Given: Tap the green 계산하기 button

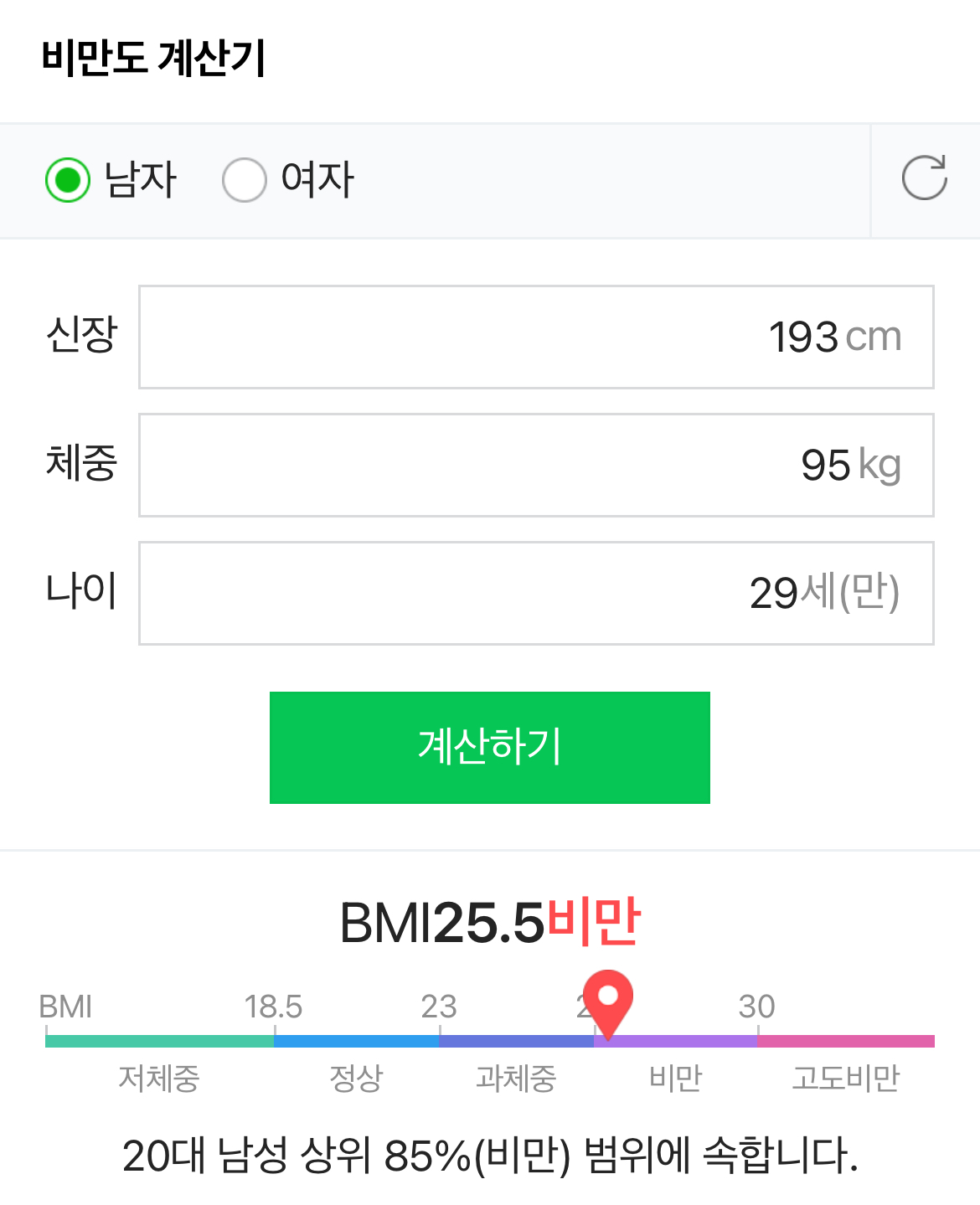Looking at the screenshot, I should [x=489, y=747].
